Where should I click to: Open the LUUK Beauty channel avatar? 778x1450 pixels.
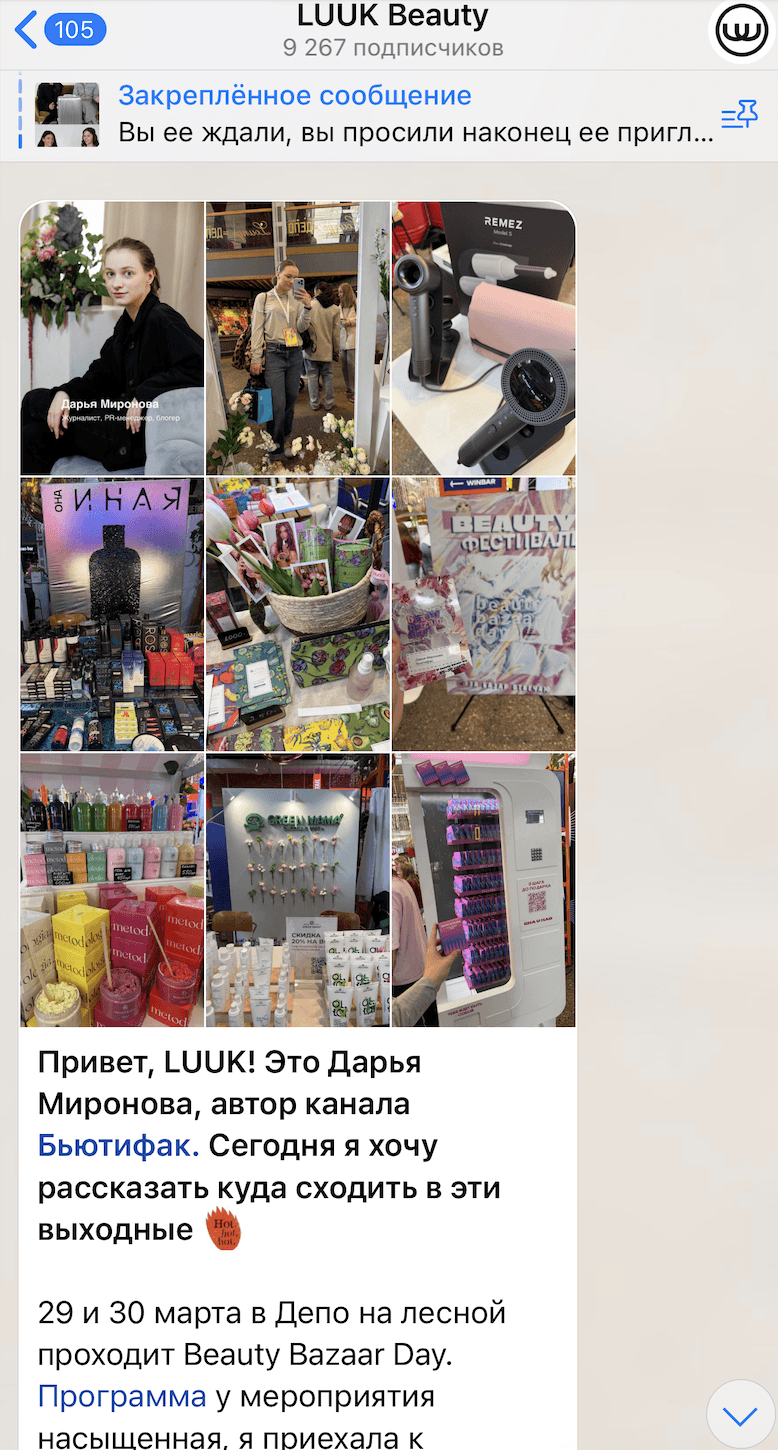tap(742, 31)
